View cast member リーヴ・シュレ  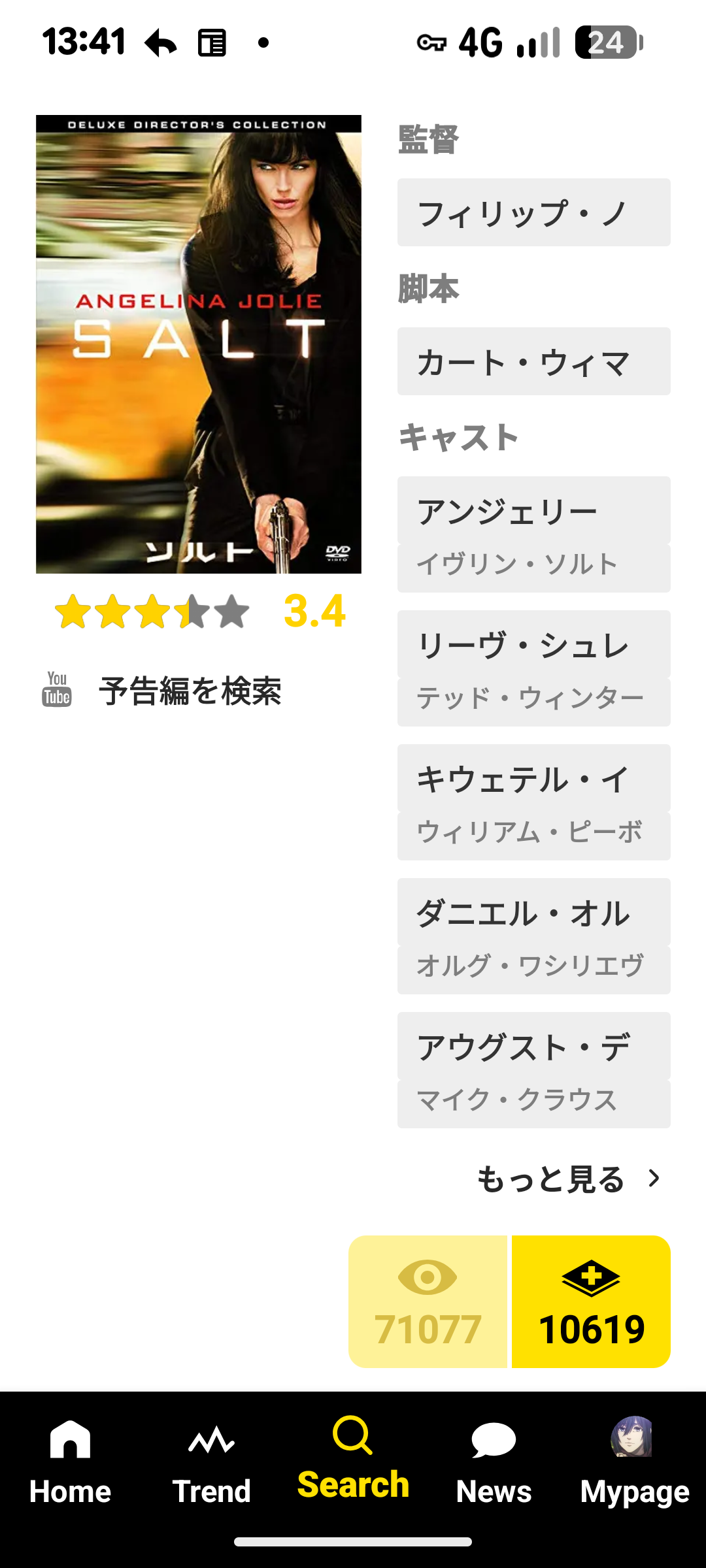[x=533, y=668]
